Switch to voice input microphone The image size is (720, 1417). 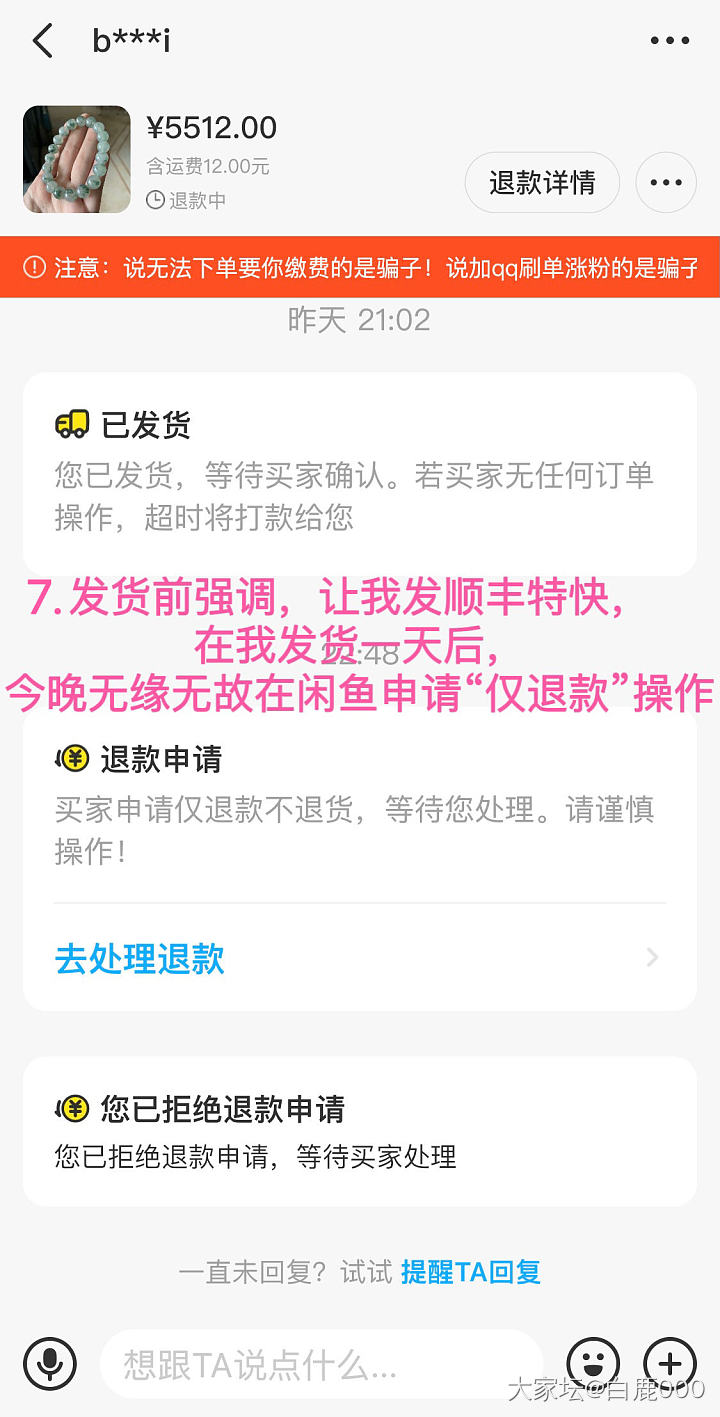coord(50,1363)
